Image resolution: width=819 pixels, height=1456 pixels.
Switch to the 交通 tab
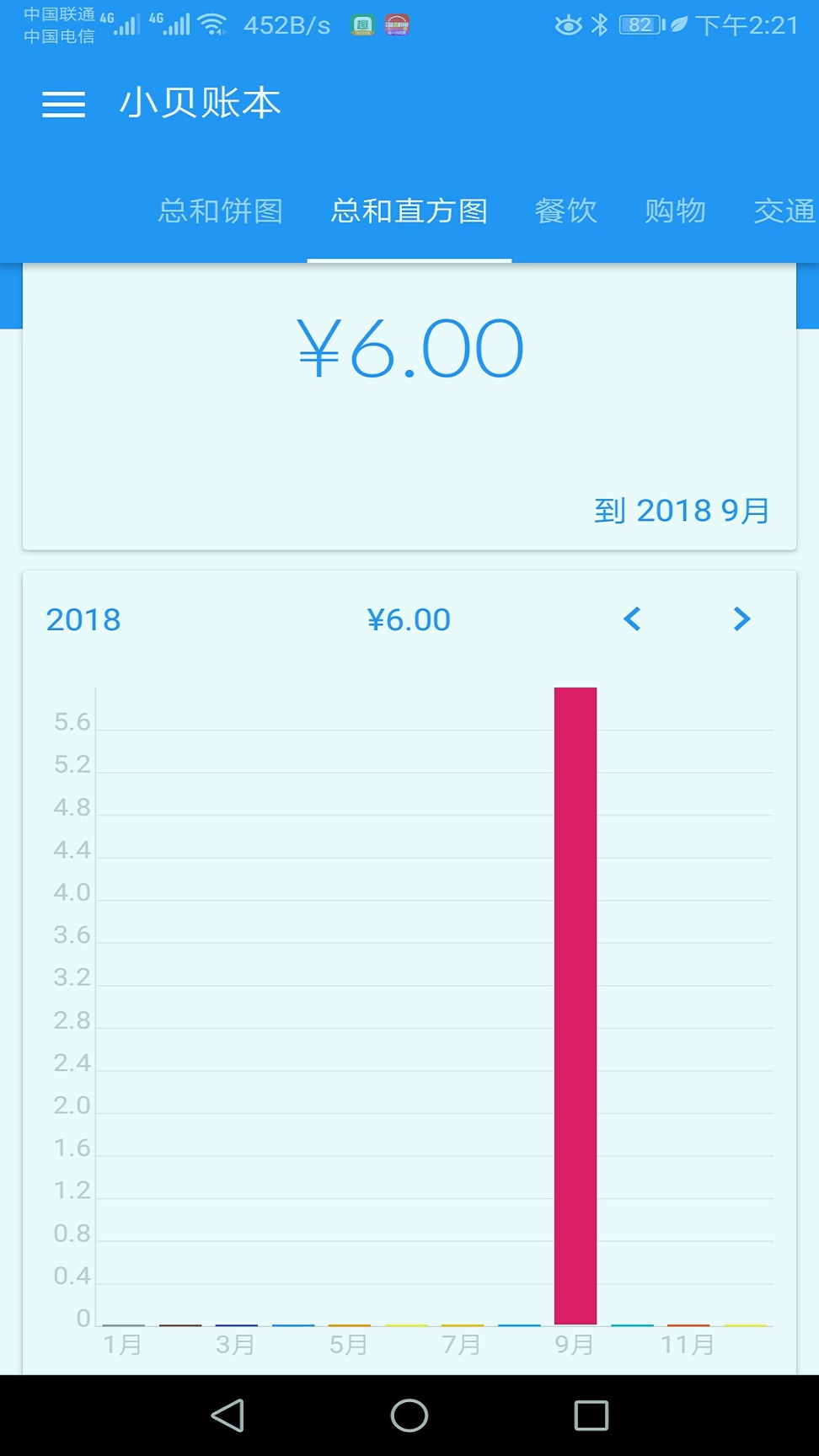tap(784, 211)
